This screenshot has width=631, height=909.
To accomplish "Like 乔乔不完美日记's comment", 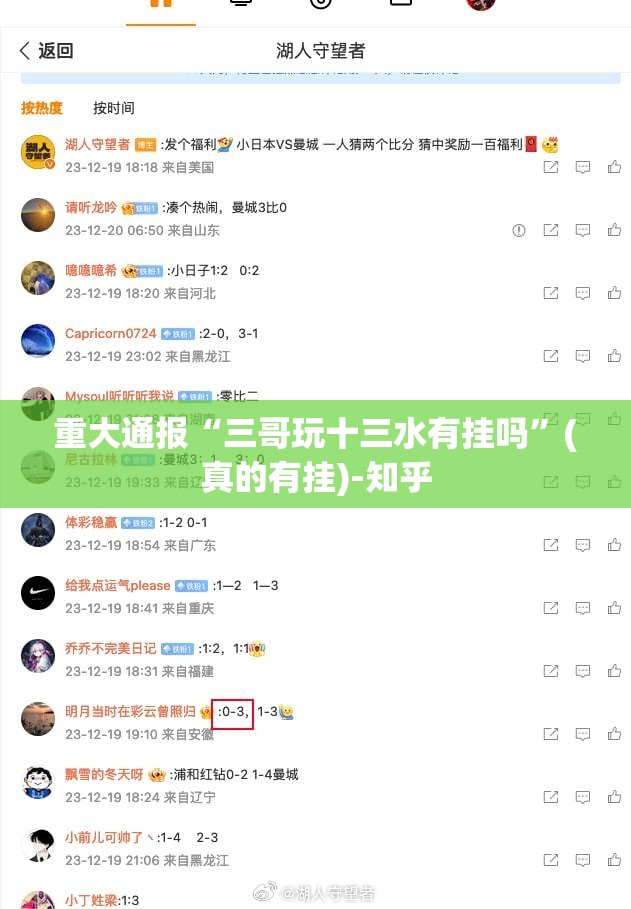I will [614, 671].
